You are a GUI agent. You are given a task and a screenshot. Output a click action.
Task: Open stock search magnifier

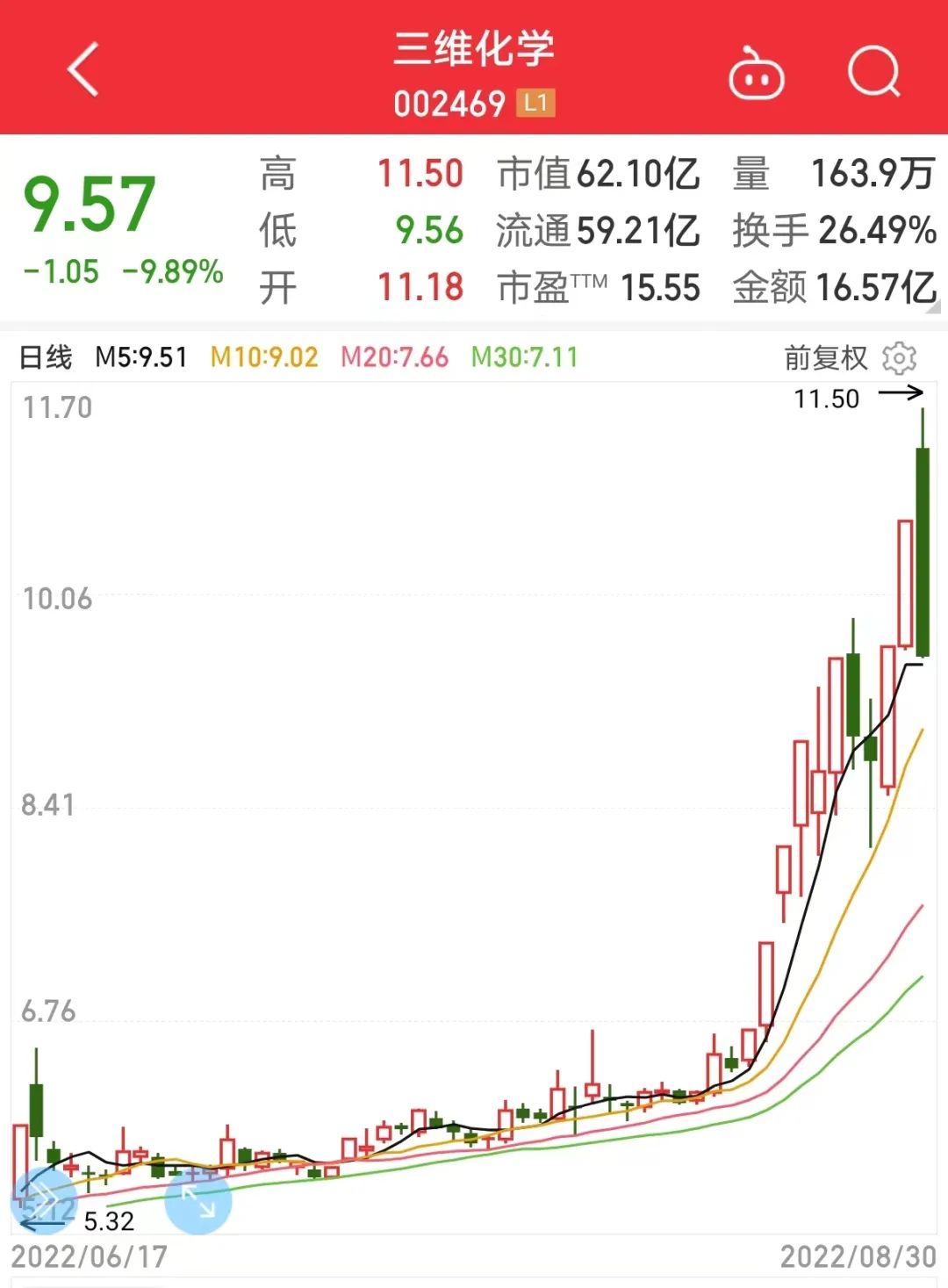tap(874, 71)
